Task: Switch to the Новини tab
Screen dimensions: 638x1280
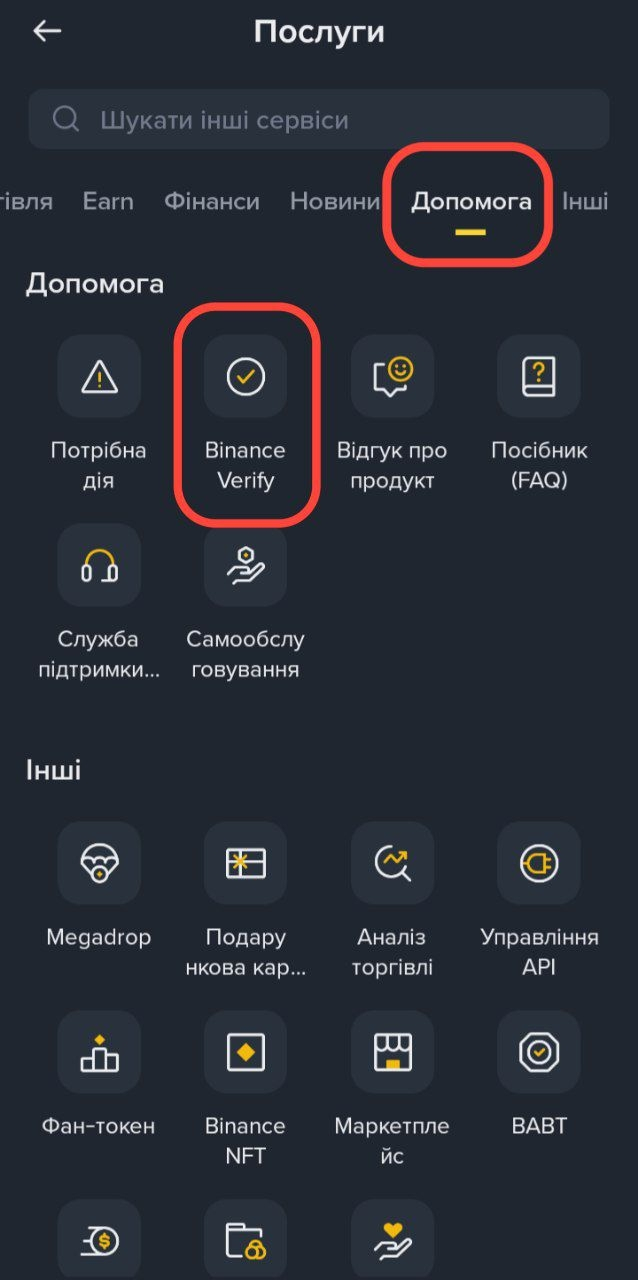Action: (335, 202)
